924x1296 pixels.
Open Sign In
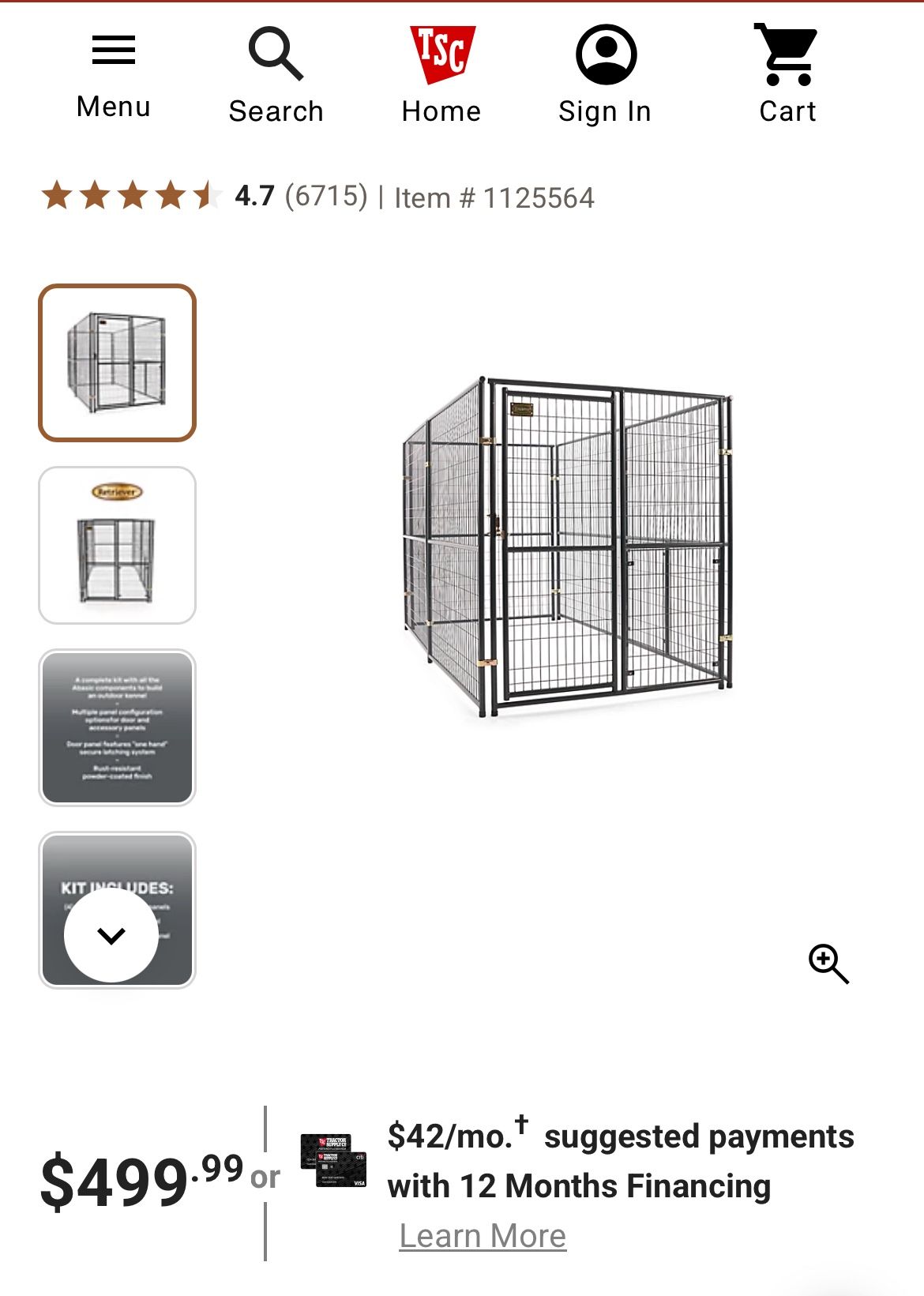605,77
